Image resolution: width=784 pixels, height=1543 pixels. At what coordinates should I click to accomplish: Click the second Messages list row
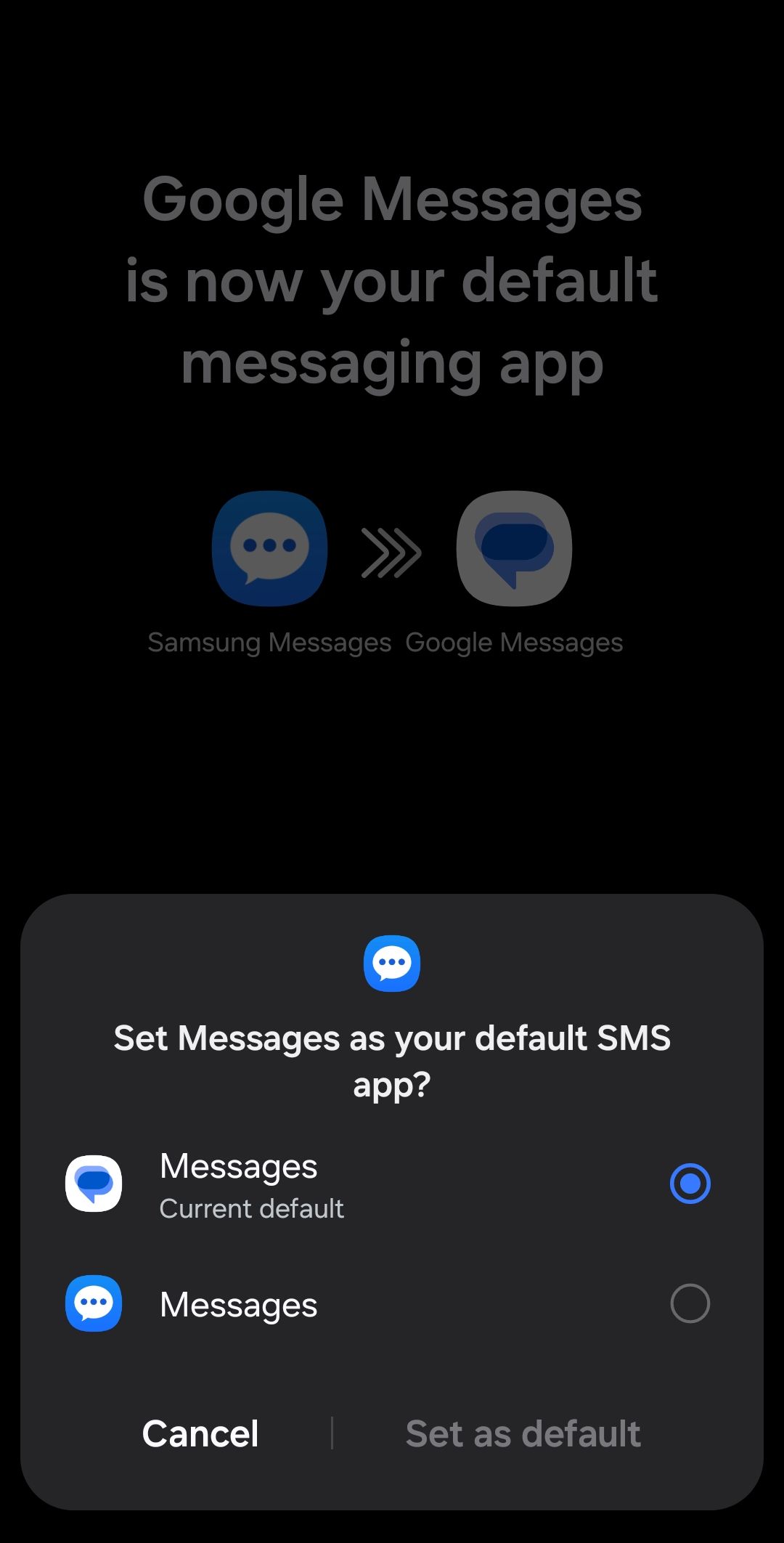(x=392, y=1303)
